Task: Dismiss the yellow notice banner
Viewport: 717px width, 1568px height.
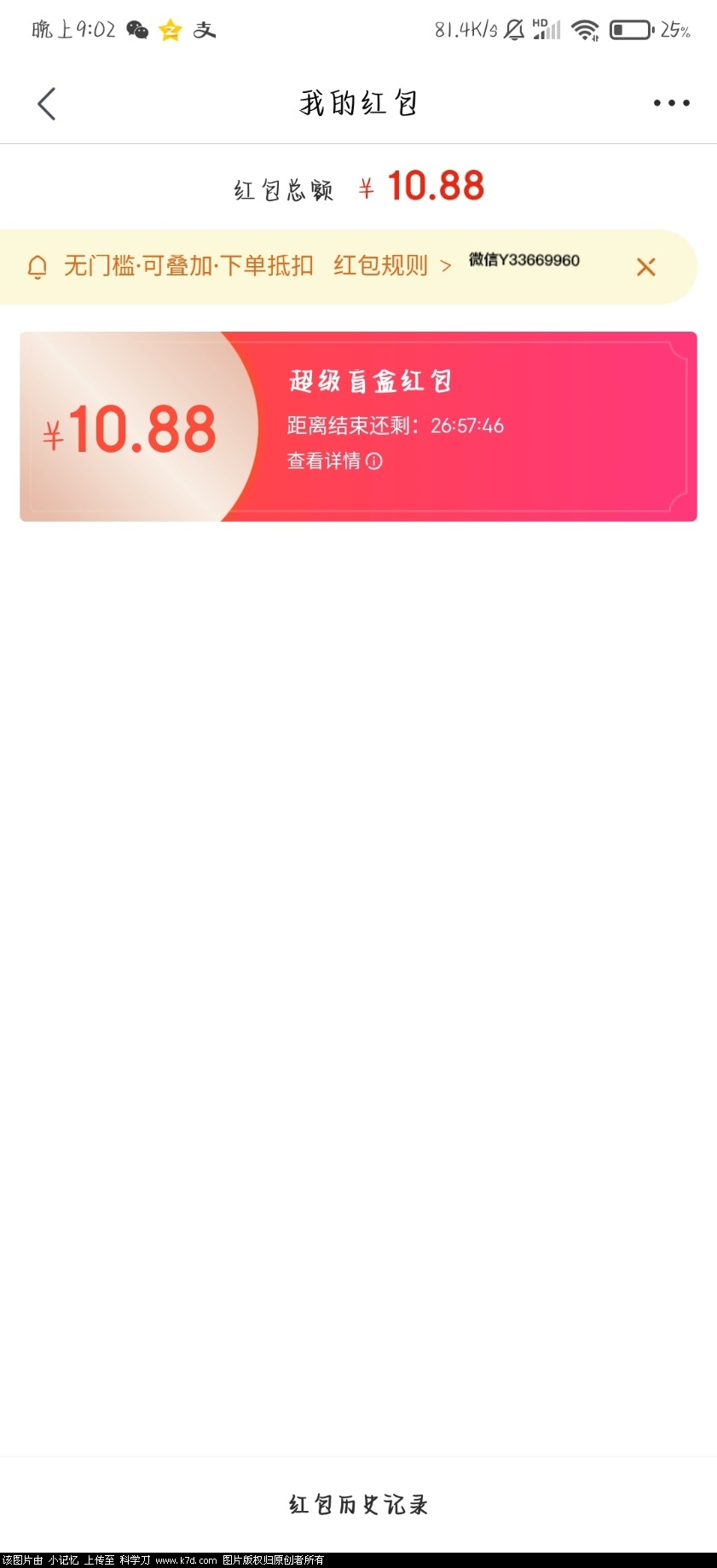Action: [645, 267]
